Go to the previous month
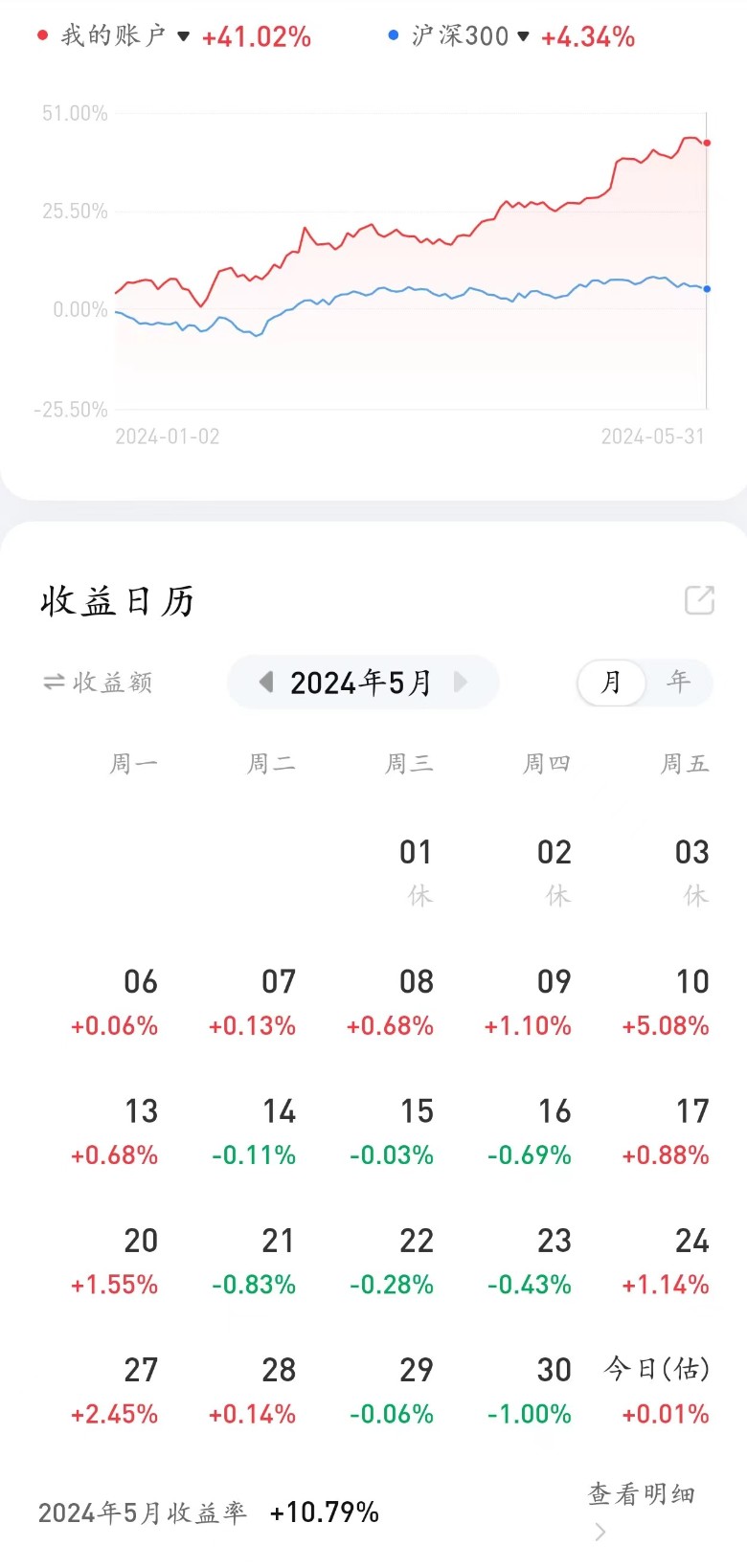The image size is (747, 1568). 267,683
